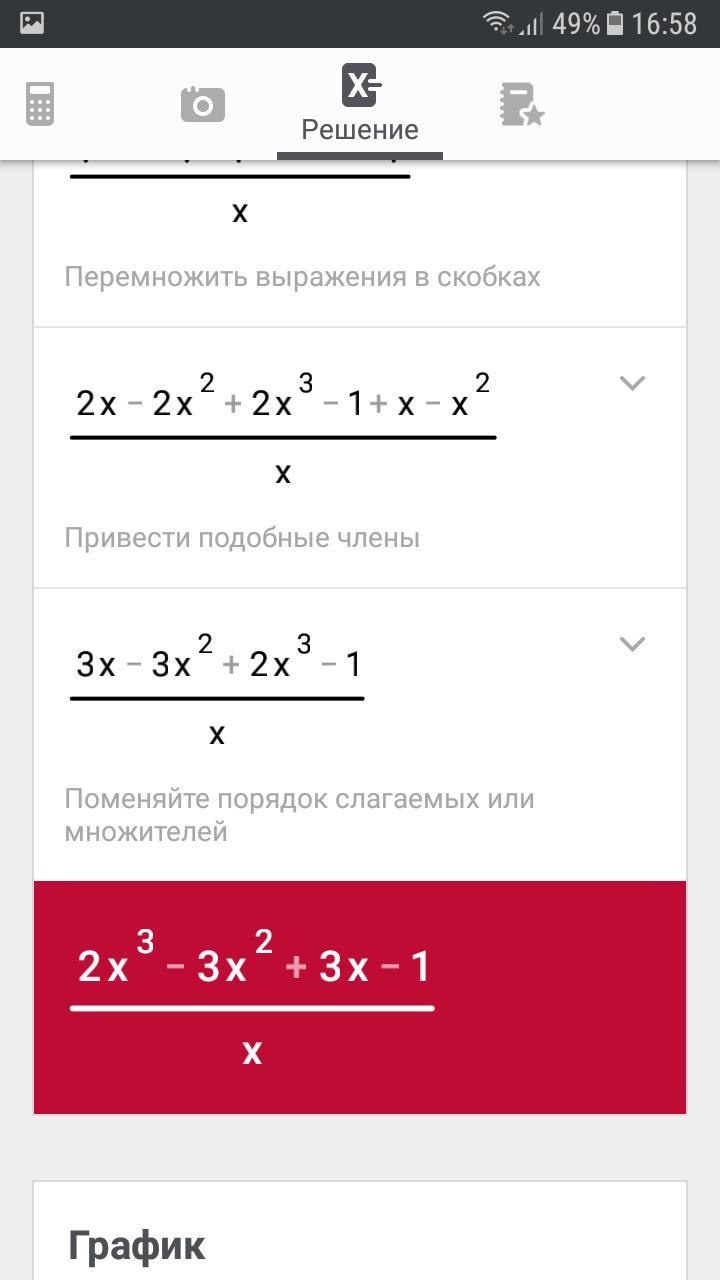Open the camera tab
Viewport: 720px width, 1280px height.
tap(202, 104)
